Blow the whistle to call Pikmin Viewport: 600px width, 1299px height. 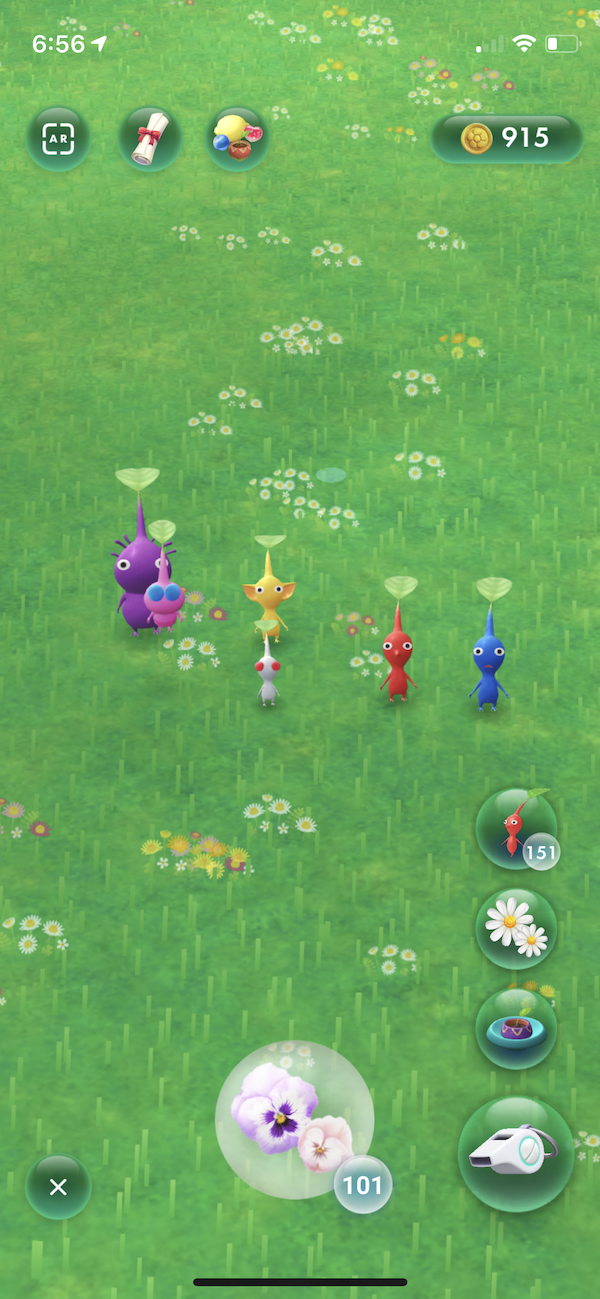coord(516,1153)
